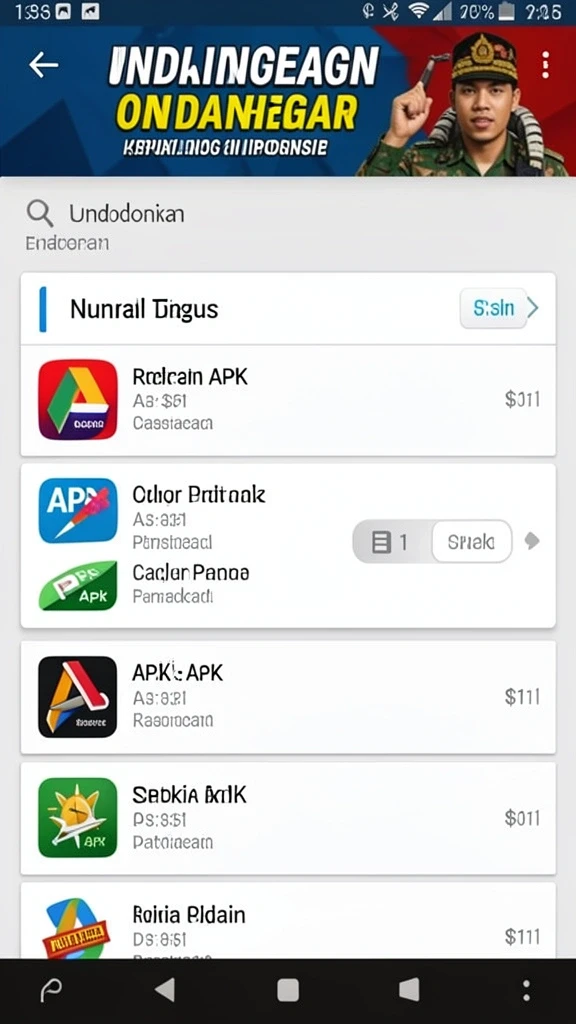
Task: Open the overflow menu in the header
Action: click(545, 65)
